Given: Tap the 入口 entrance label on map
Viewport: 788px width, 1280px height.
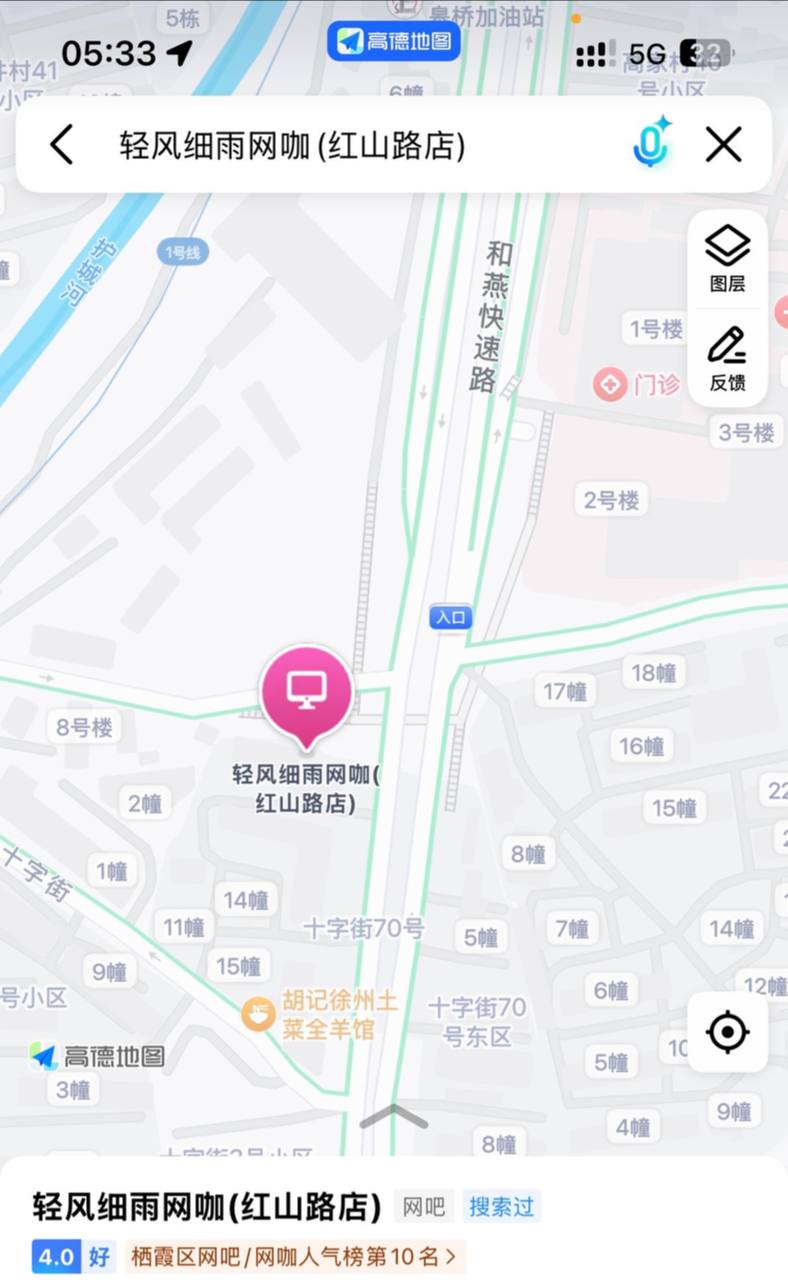Looking at the screenshot, I should pos(448,617).
